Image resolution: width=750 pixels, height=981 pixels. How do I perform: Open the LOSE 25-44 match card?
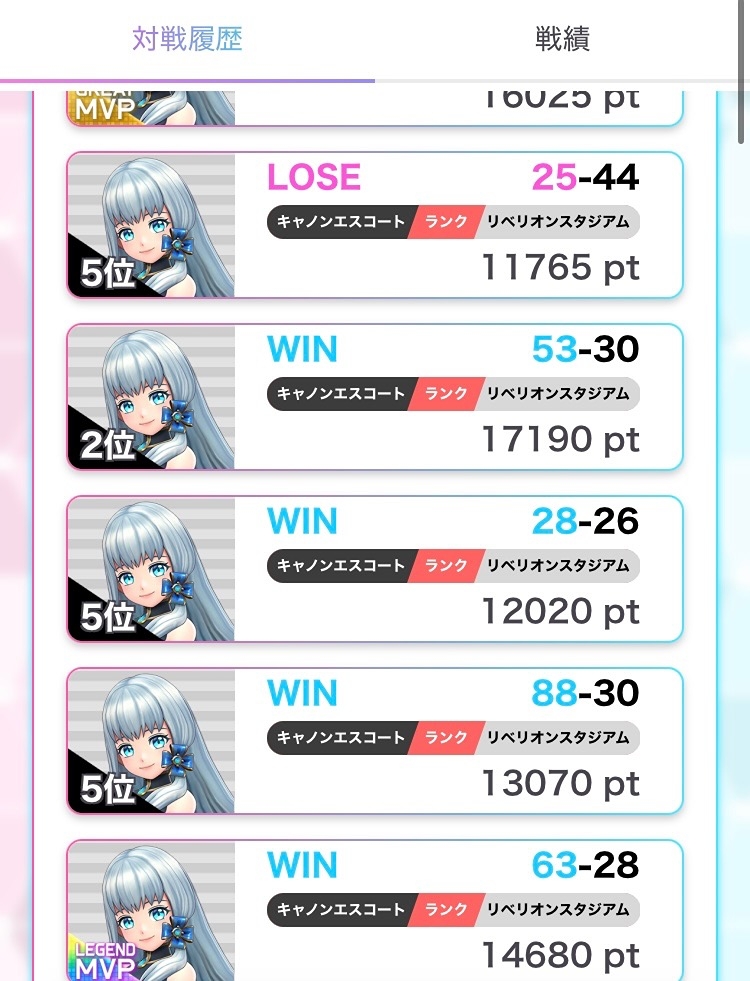pos(374,225)
